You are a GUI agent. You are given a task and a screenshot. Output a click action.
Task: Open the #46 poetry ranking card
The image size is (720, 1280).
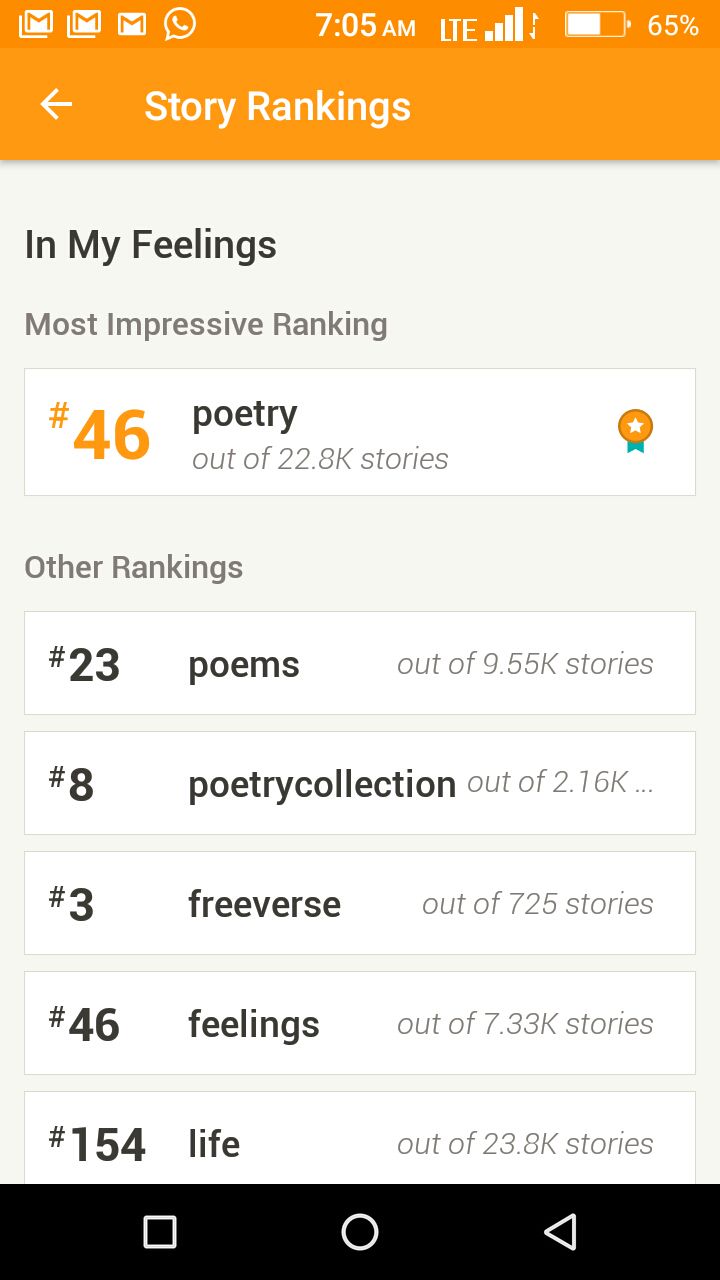(360, 432)
